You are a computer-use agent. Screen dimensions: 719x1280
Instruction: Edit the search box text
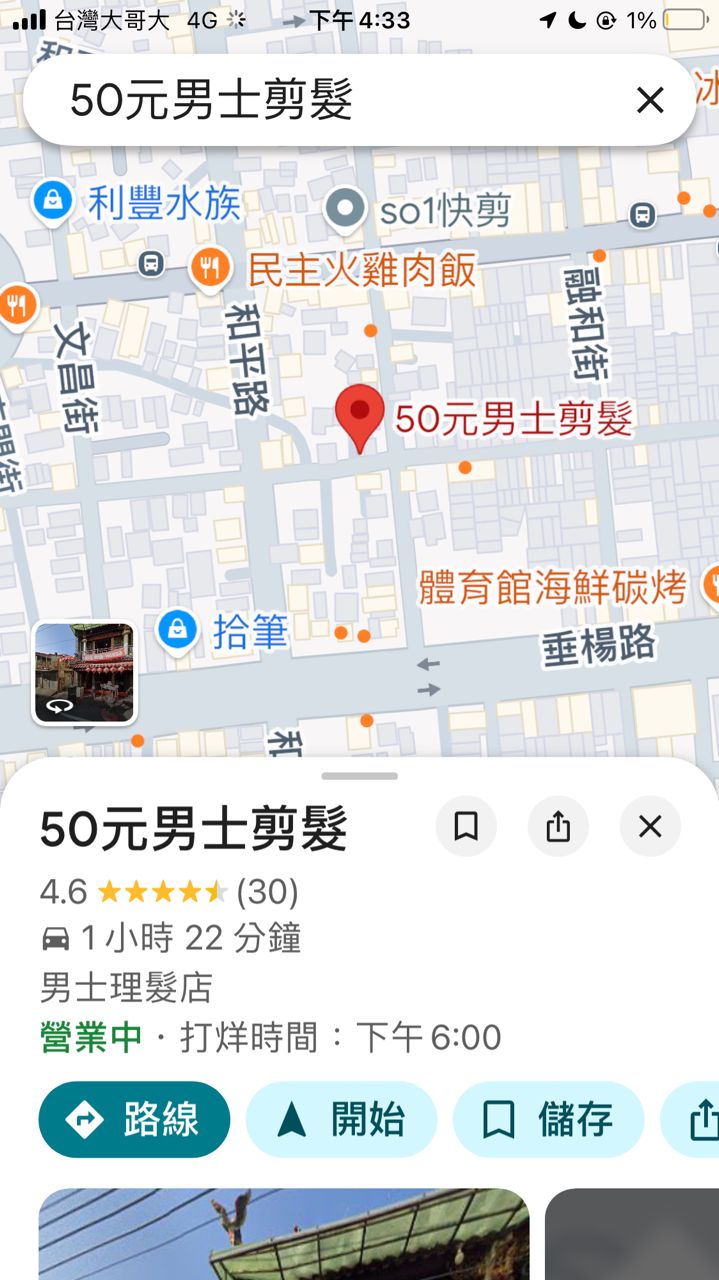(x=300, y=100)
